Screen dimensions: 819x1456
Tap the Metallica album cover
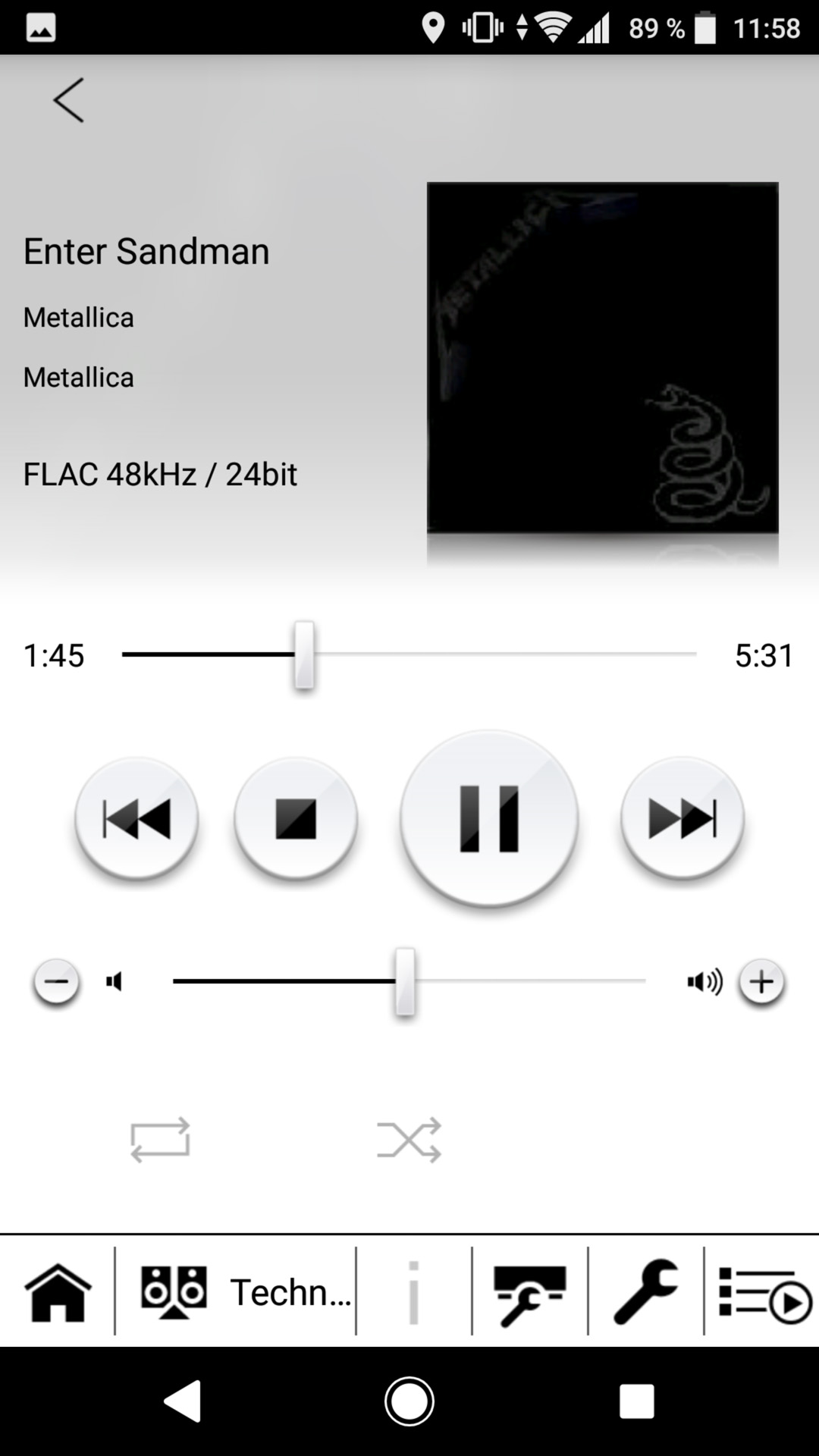coord(603,357)
